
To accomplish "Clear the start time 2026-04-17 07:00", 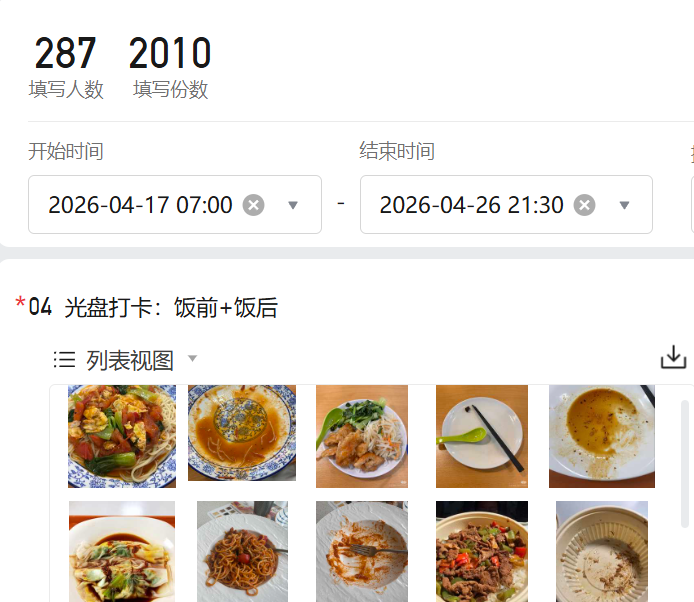I will tap(254, 205).
